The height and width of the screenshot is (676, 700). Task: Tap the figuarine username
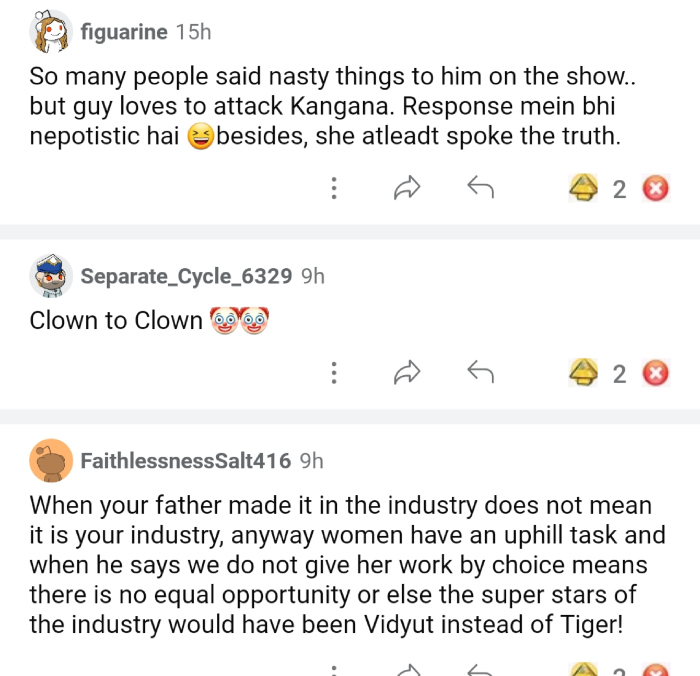click(124, 32)
